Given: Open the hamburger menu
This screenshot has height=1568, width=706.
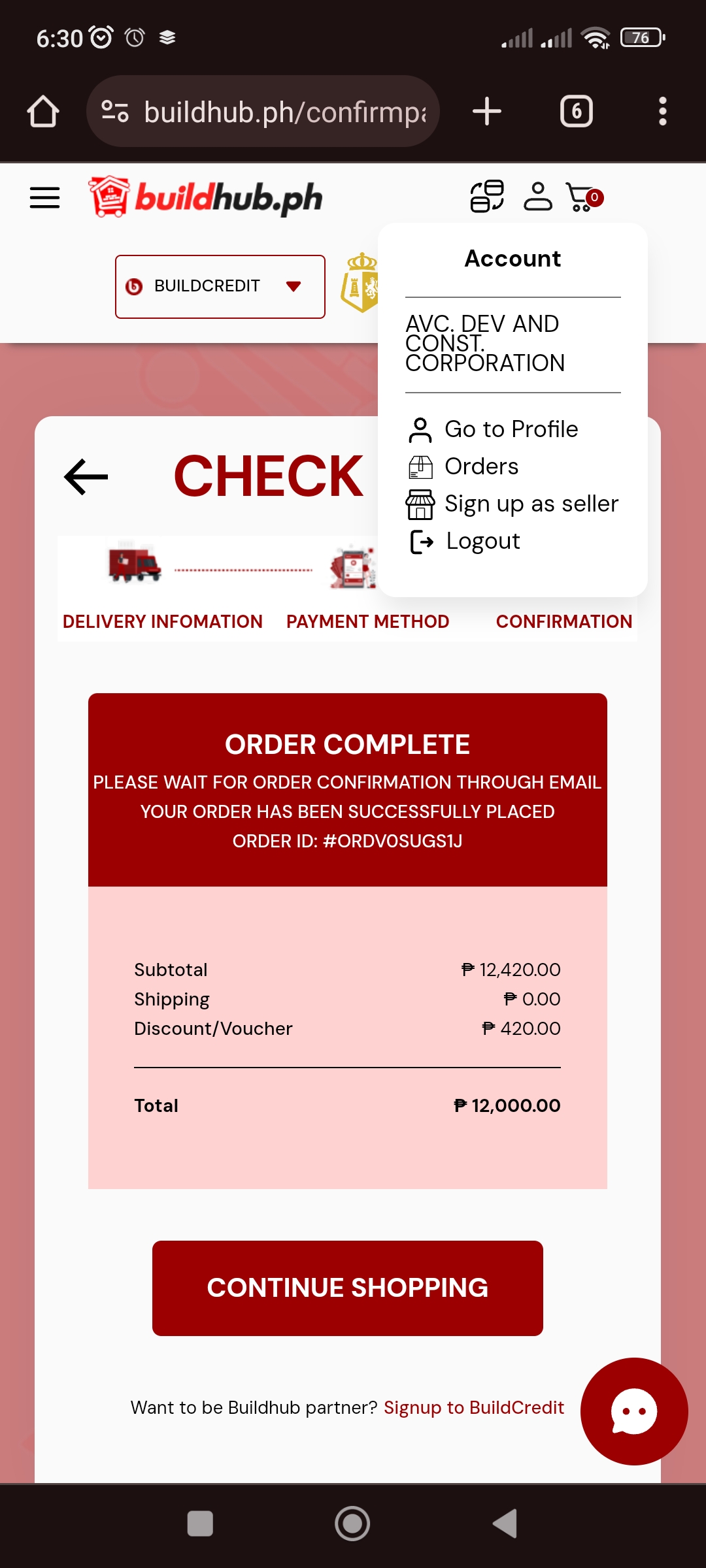Looking at the screenshot, I should pyautogui.click(x=44, y=197).
